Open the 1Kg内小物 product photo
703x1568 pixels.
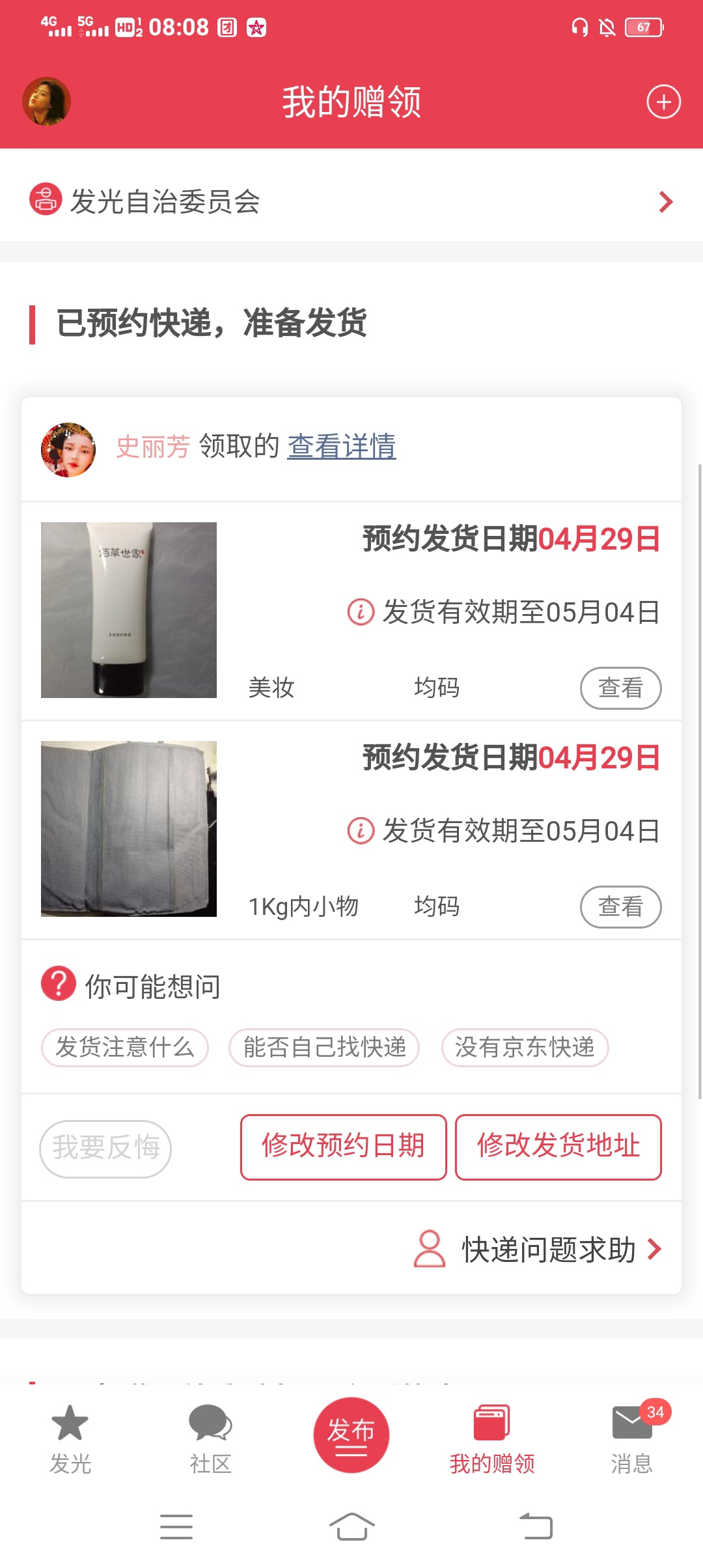129,829
